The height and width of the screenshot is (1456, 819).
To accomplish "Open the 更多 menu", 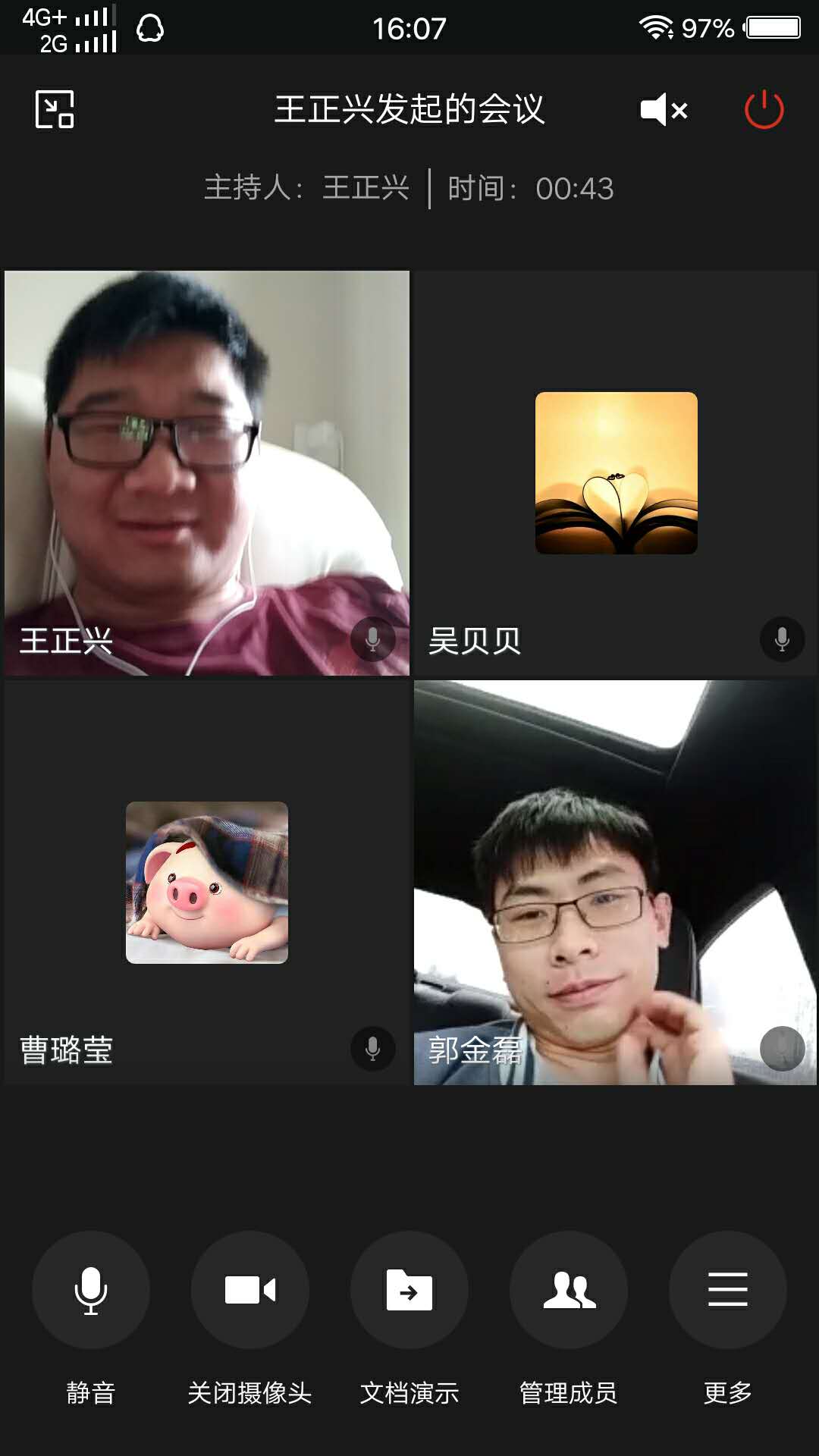I will point(728,1290).
